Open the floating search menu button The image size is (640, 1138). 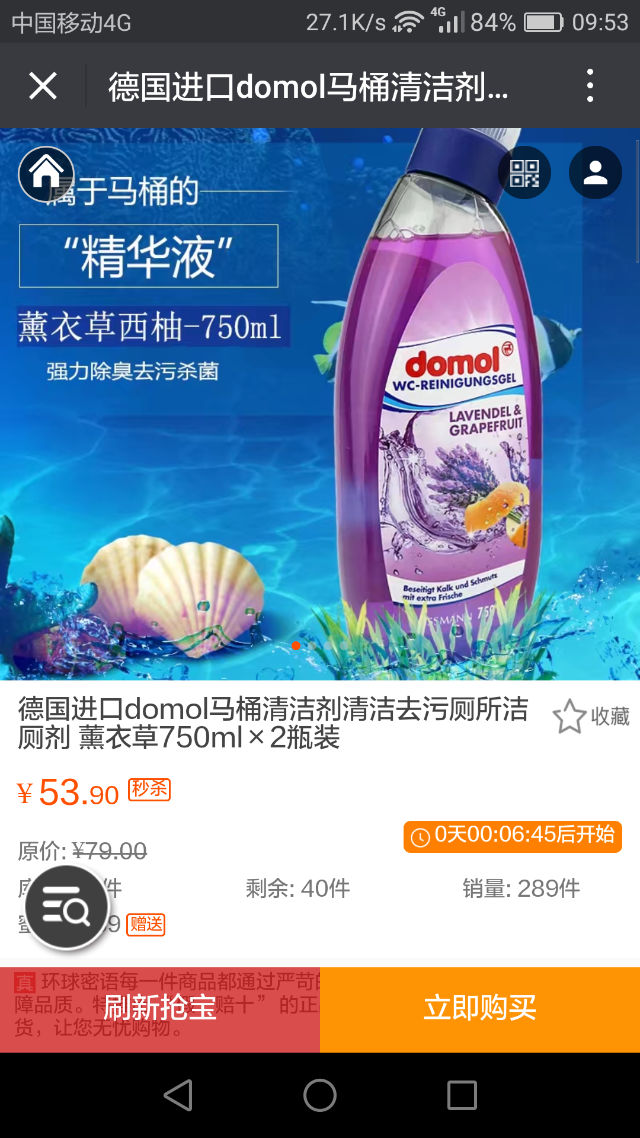pyautogui.click(x=67, y=907)
